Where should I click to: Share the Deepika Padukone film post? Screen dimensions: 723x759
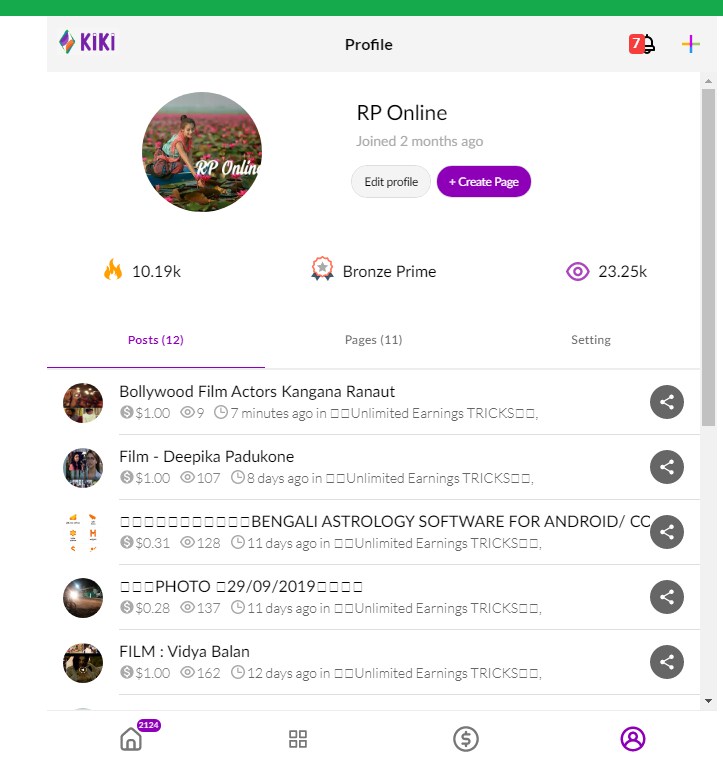[x=667, y=467]
